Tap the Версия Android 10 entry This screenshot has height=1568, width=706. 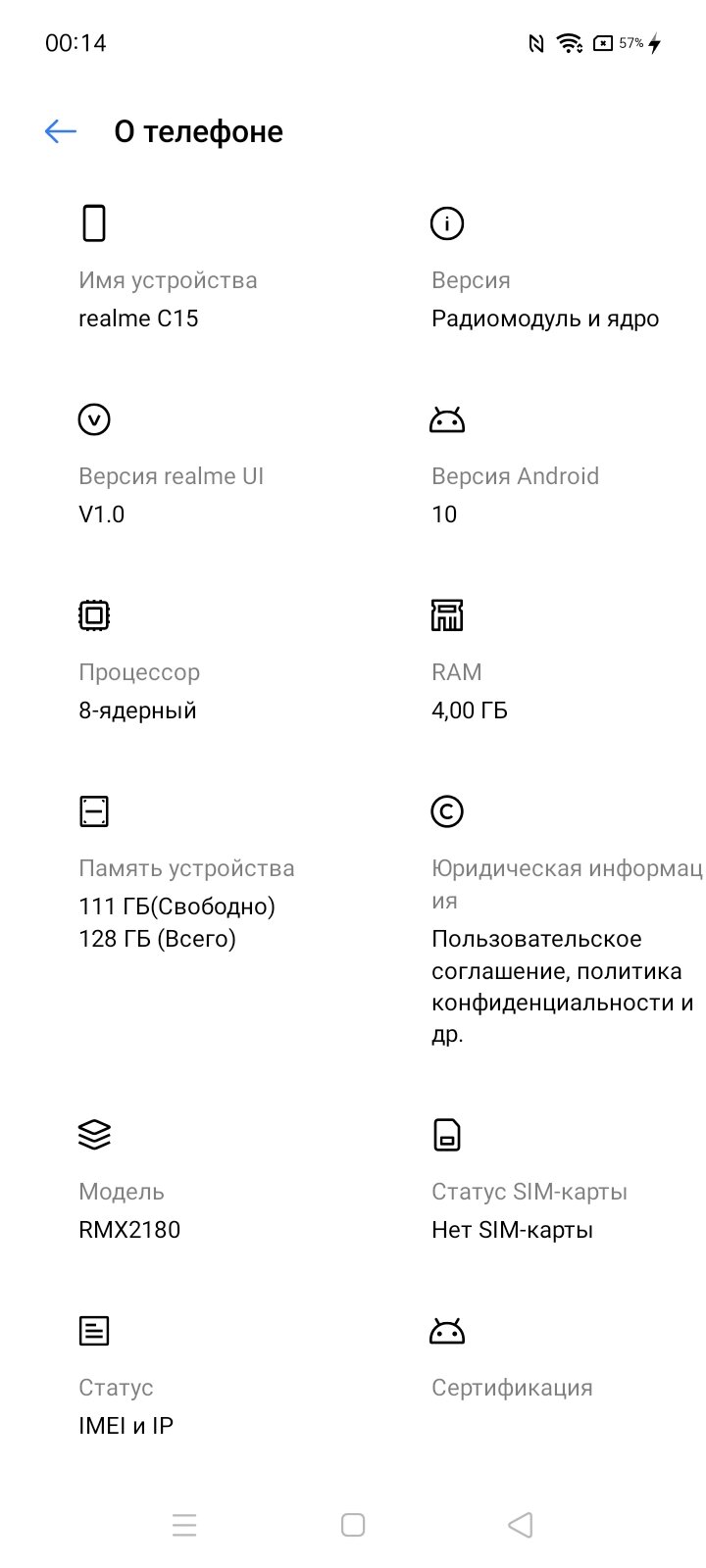(x=549, y=465)
